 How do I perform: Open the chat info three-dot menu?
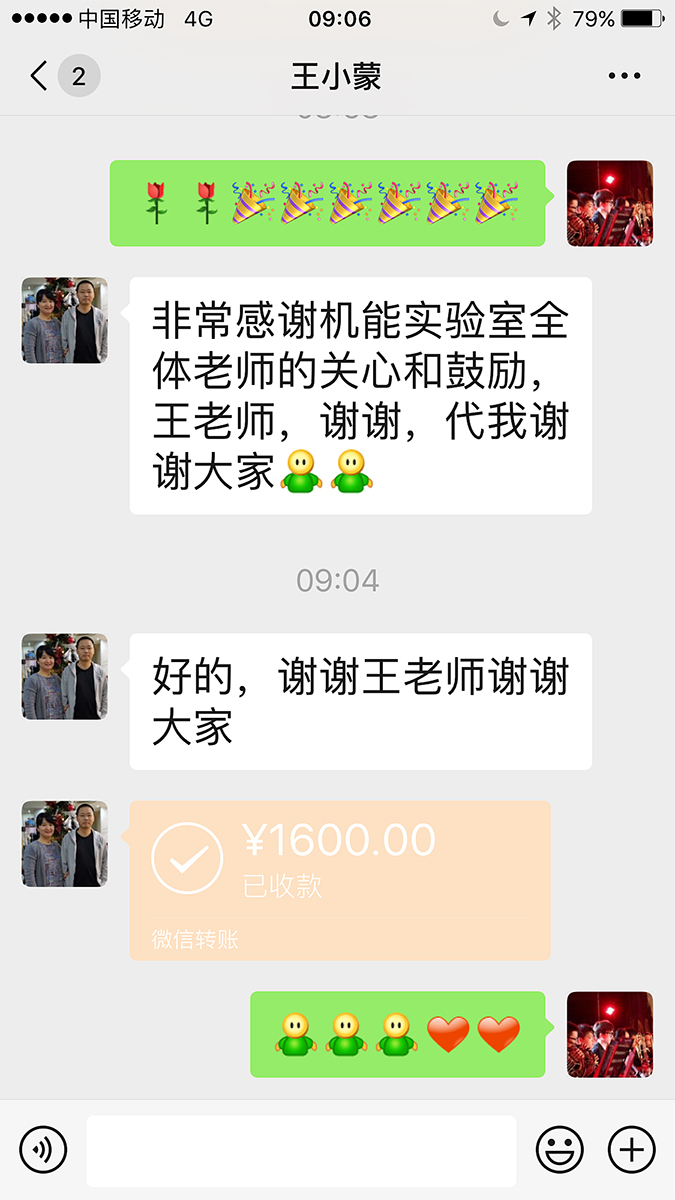pos(625,76)
